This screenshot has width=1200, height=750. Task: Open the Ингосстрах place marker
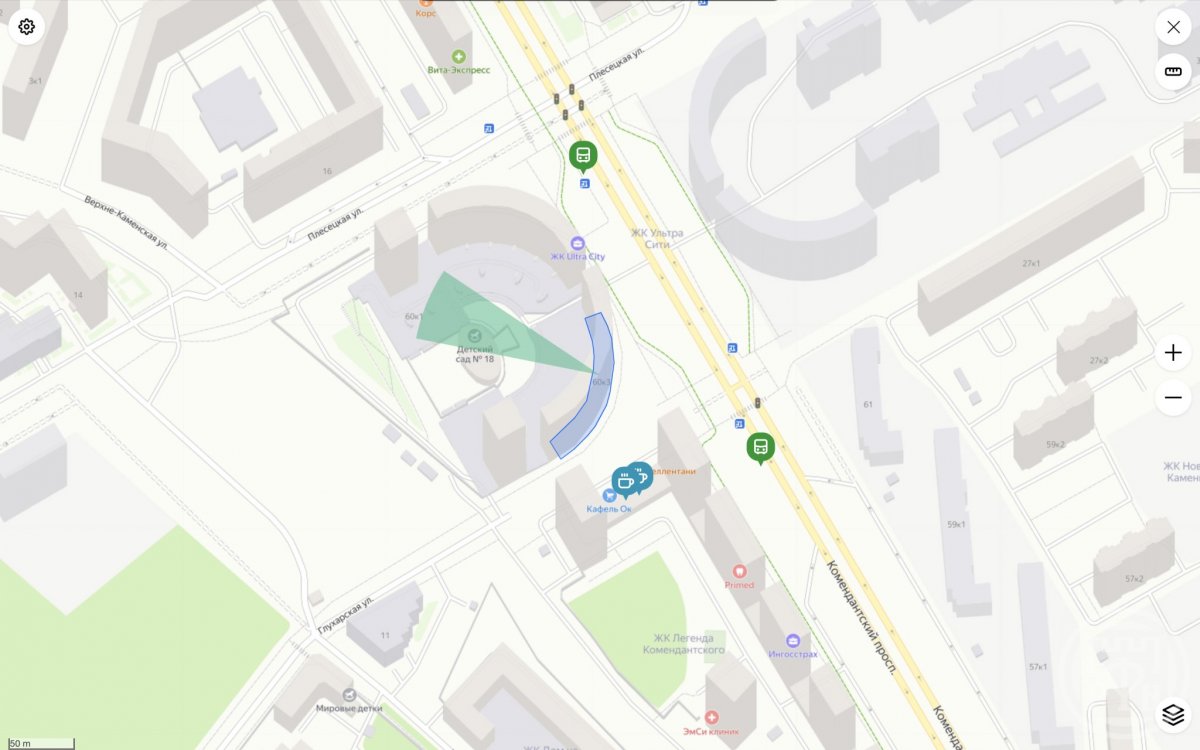[793, 640]
